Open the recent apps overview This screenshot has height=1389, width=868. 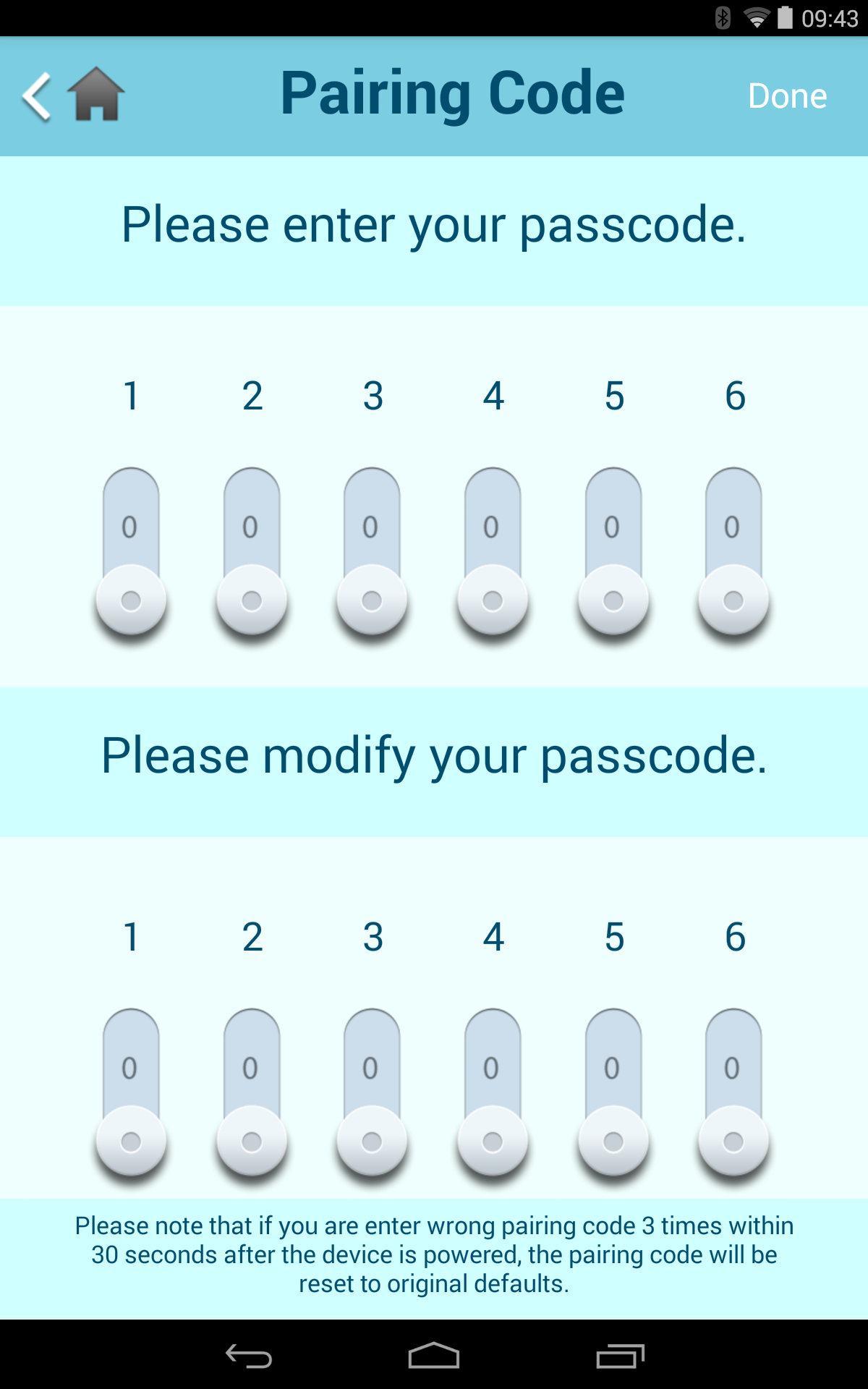[x=620, y=1356]
